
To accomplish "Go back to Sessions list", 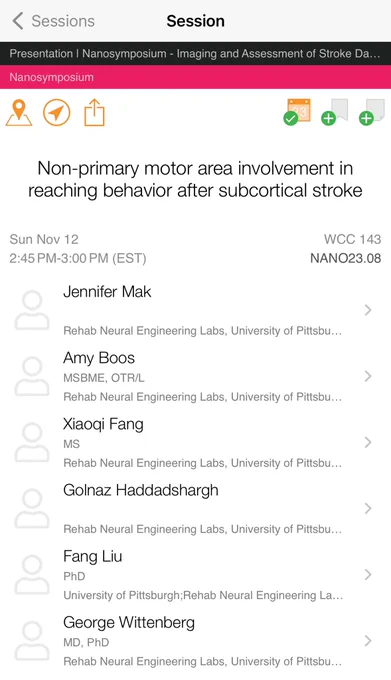I will point(53,21).
